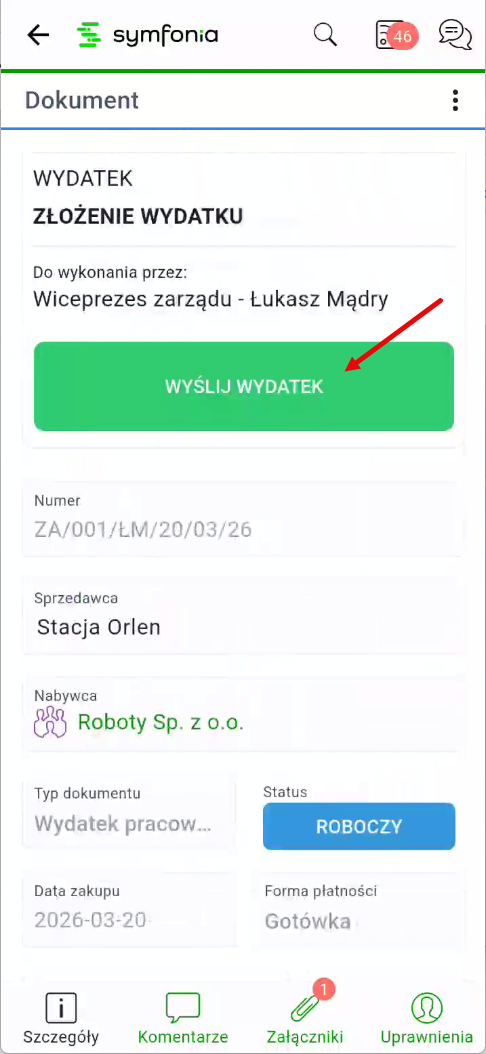Go back using the arrow icon

38,35
